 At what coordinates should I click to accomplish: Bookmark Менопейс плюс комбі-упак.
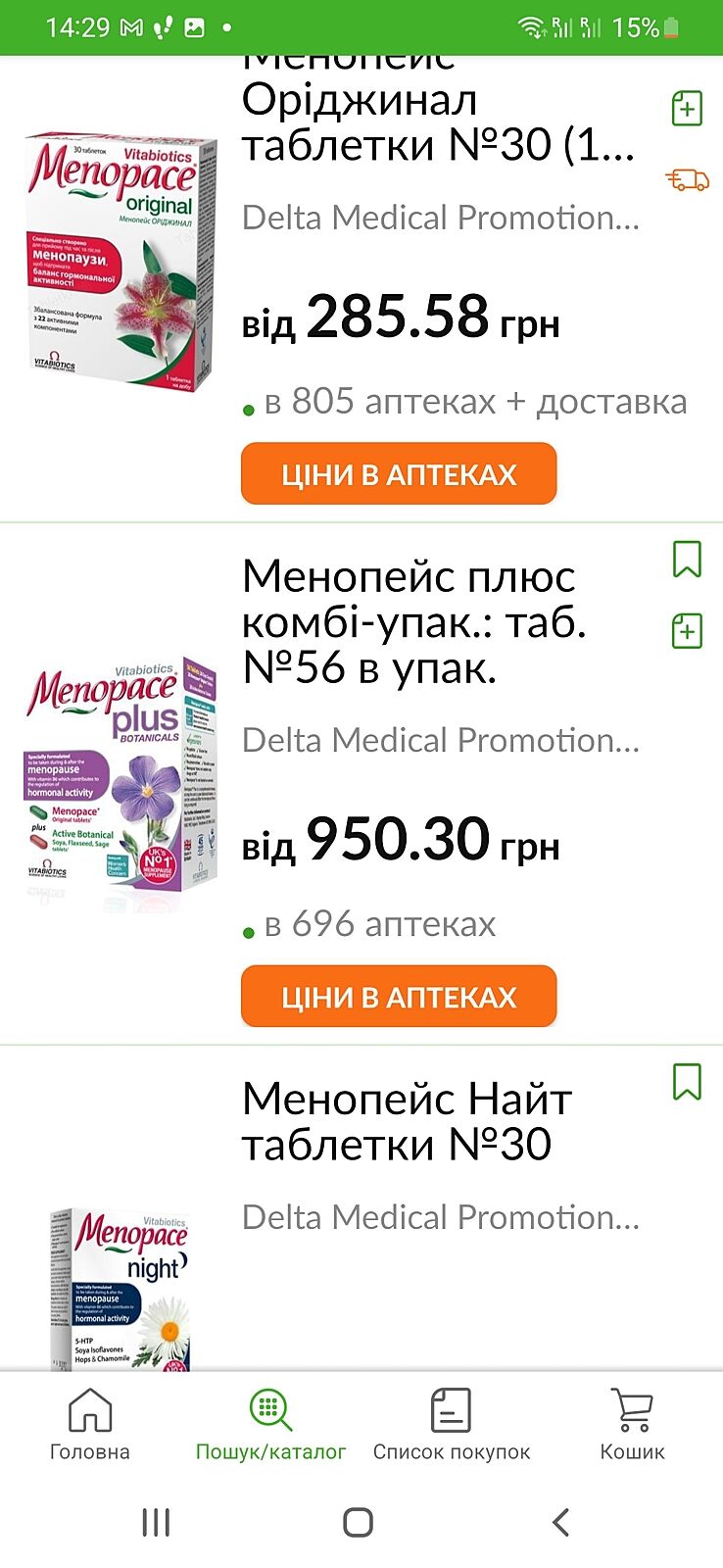click(x=687, y=560)
